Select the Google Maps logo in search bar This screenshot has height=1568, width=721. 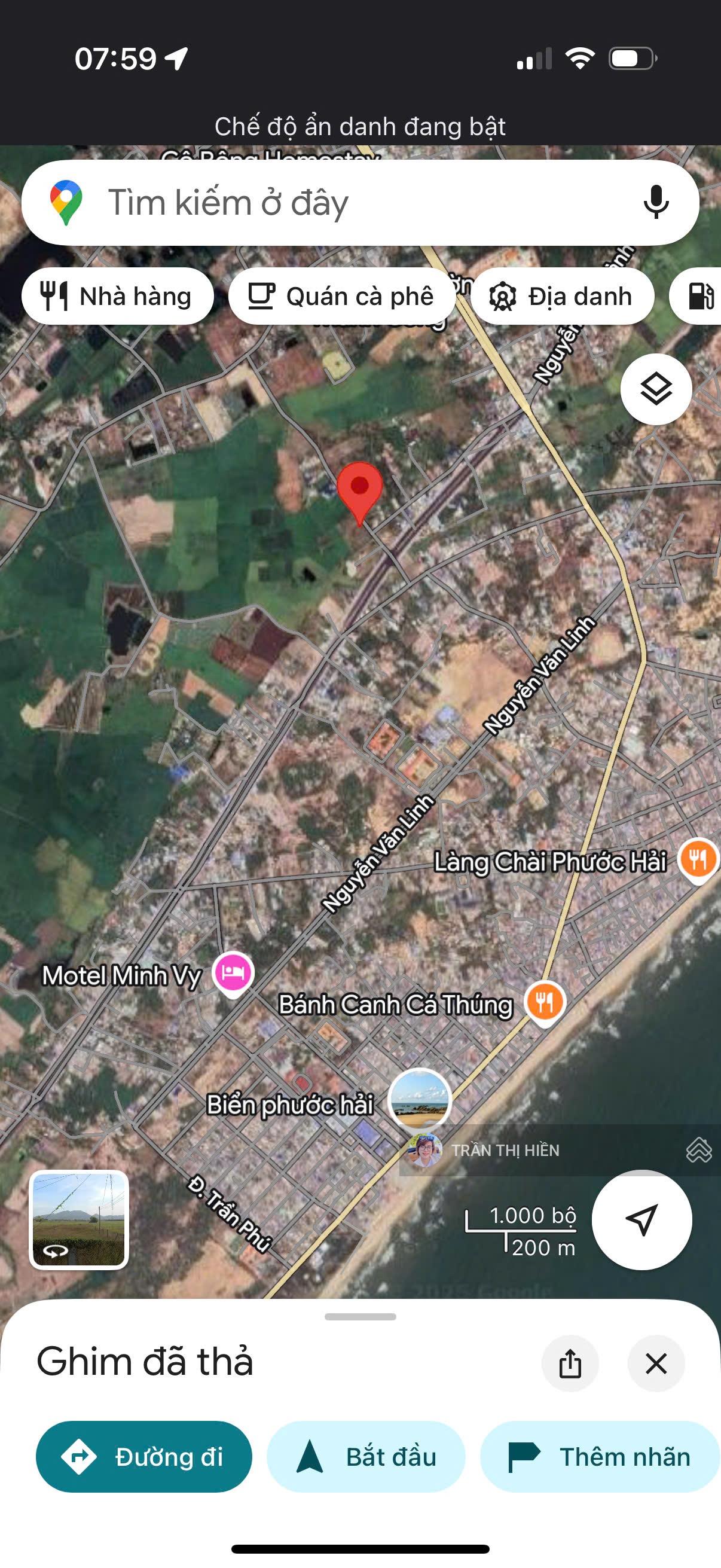67,203
